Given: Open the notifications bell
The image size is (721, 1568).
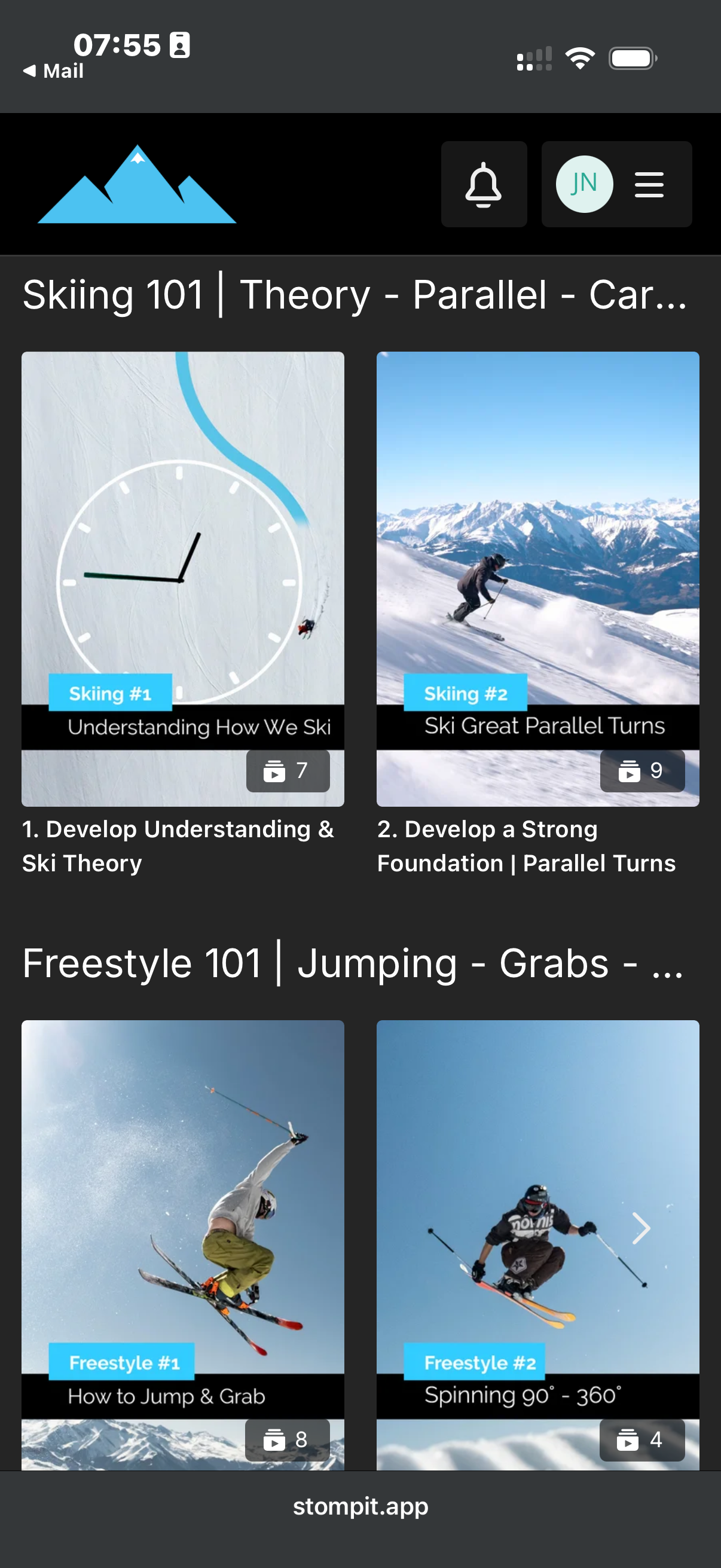Looking at the screenshot, I should [x=483, y=184].
